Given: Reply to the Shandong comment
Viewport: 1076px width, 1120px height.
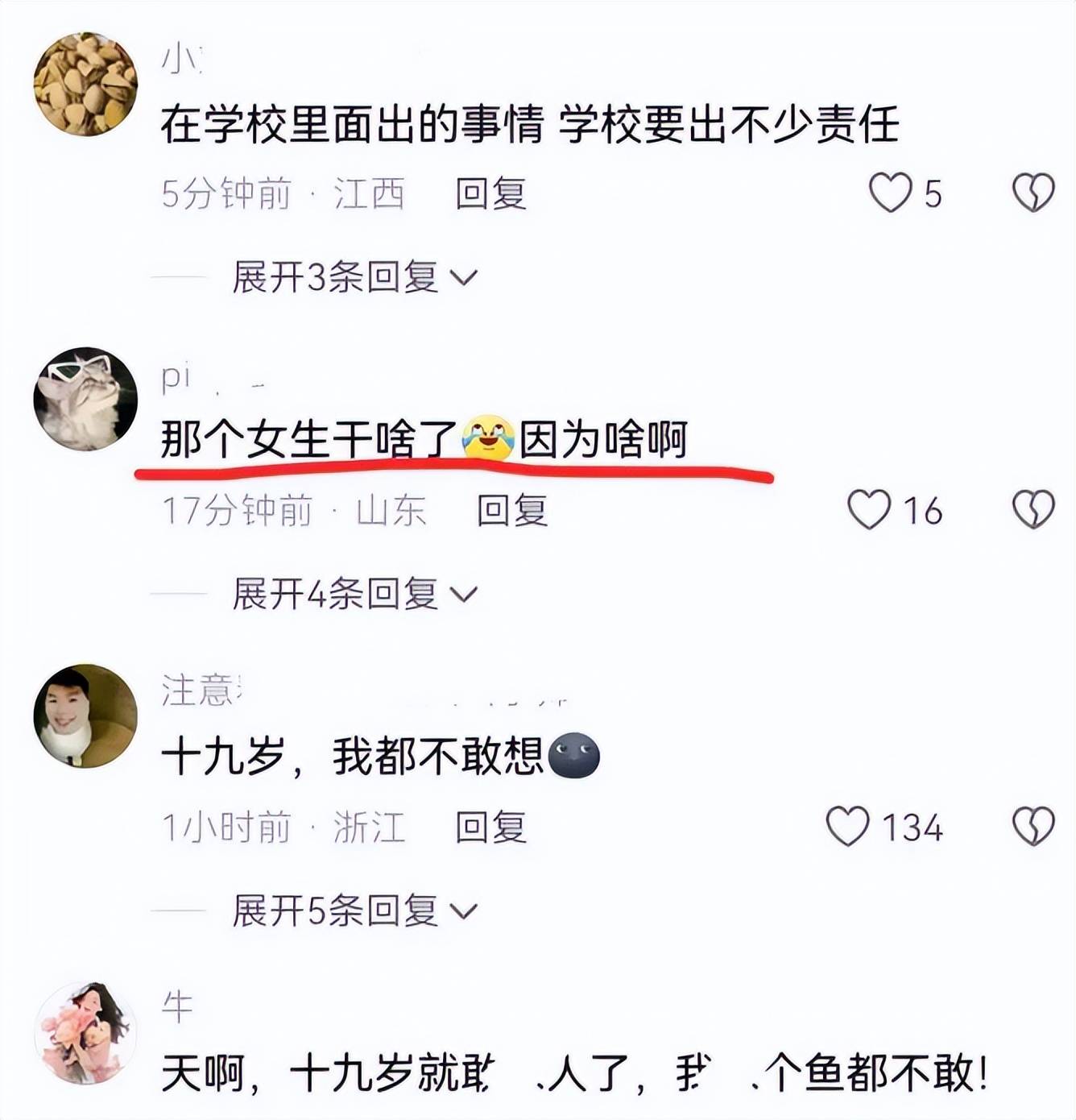Looking at the screenshot, I should pyautogui.click(x=512, y=511).
